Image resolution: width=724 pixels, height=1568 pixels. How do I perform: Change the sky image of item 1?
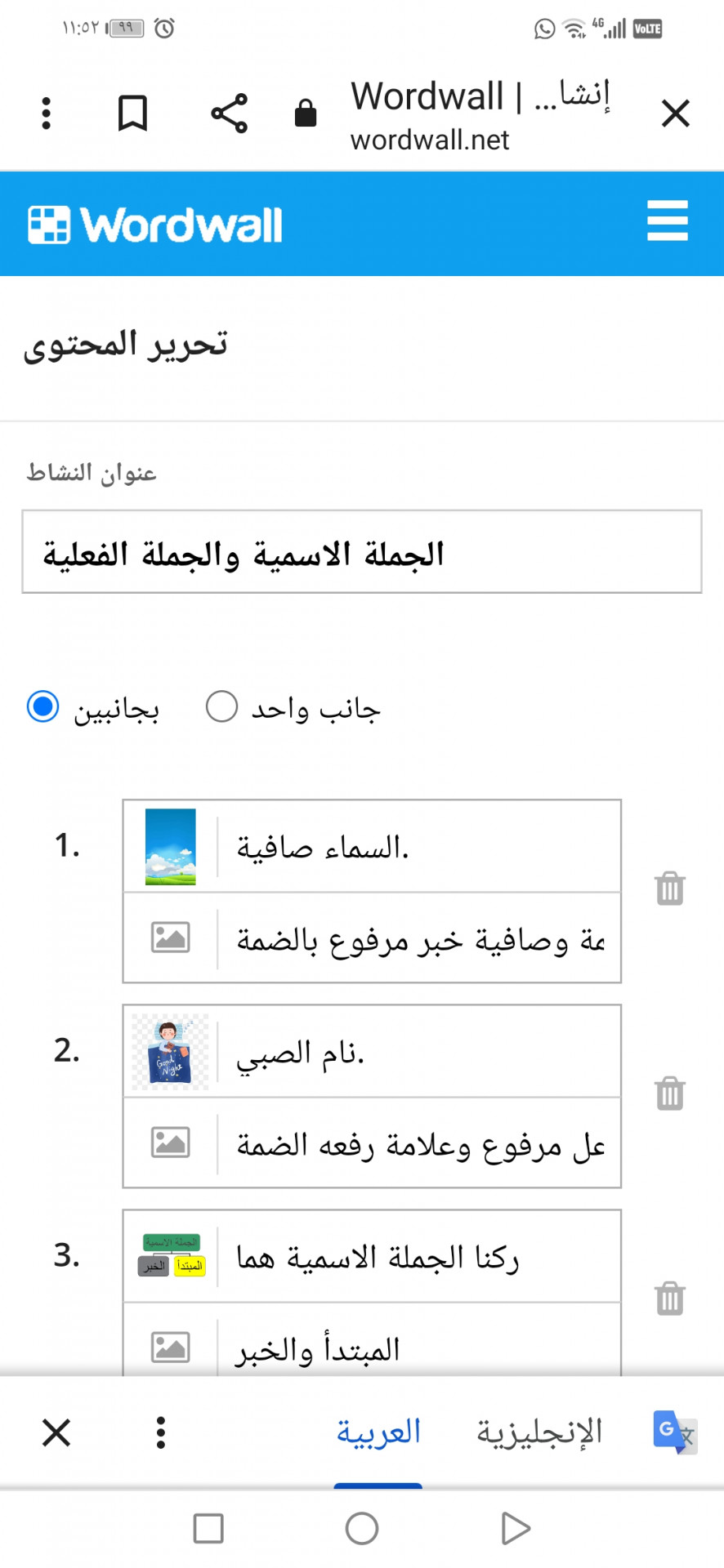tap(170, 847)
